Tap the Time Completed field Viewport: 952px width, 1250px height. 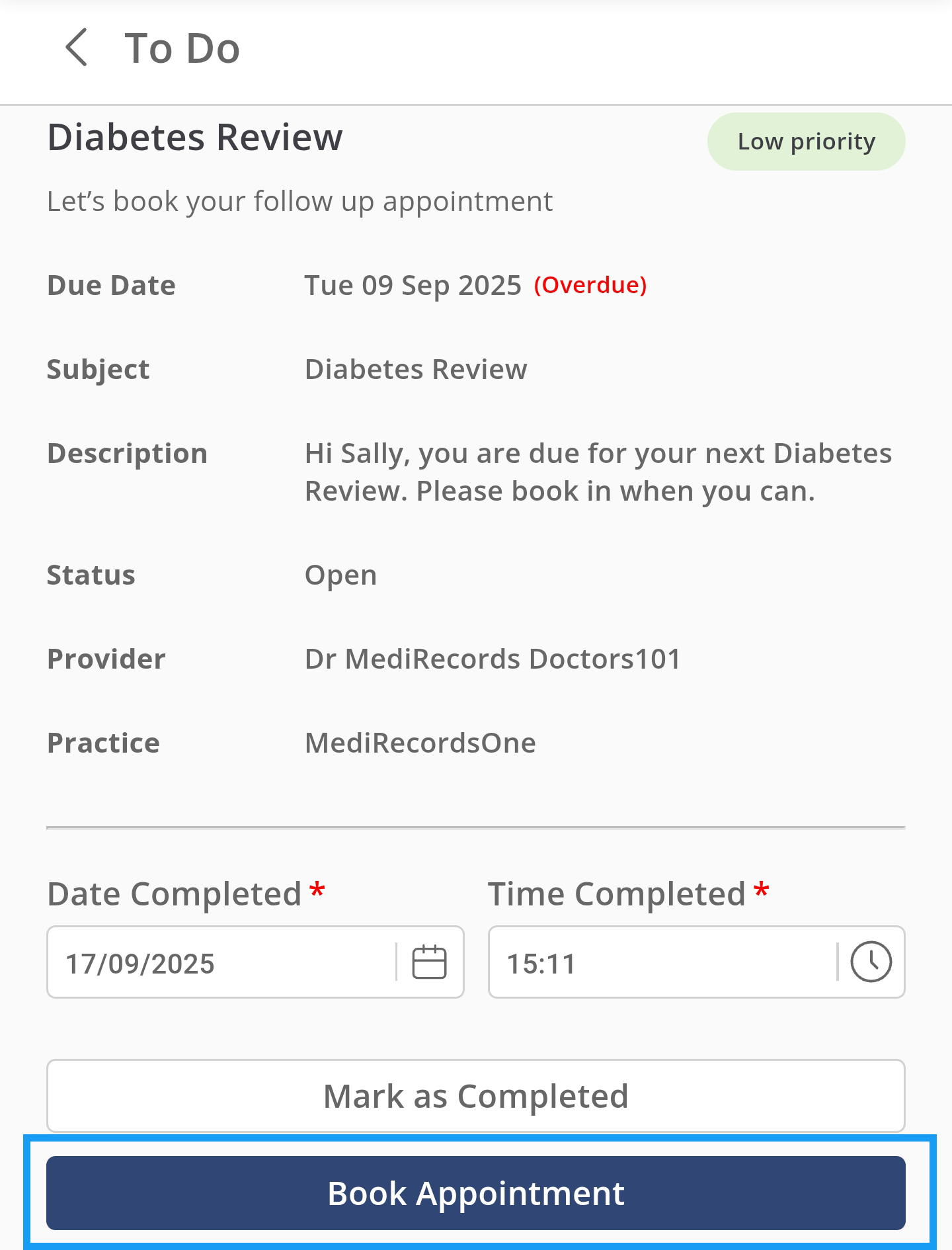[x=661, y=963]
